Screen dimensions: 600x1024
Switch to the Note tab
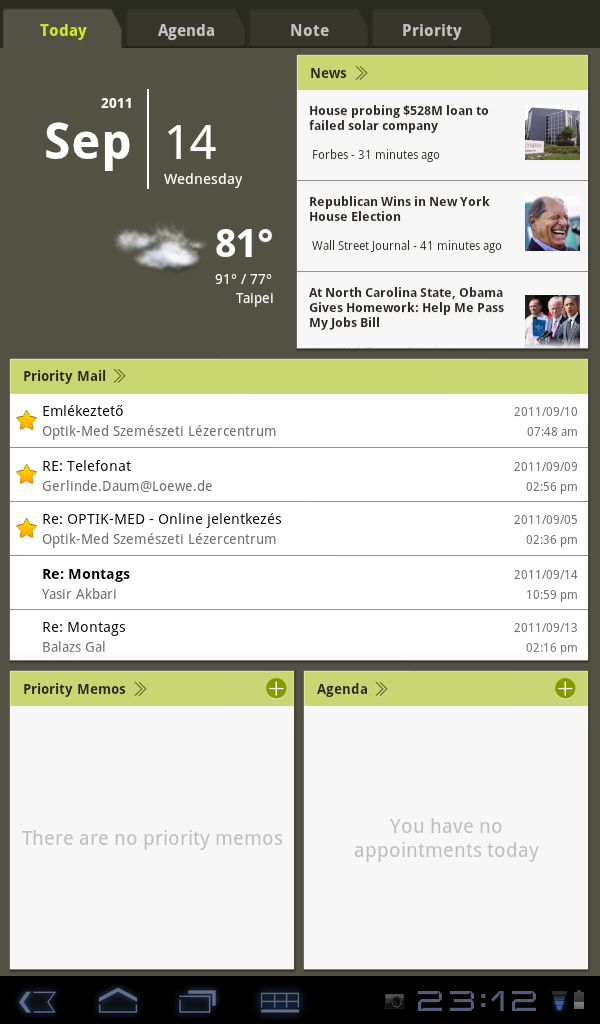coord(309,30)
